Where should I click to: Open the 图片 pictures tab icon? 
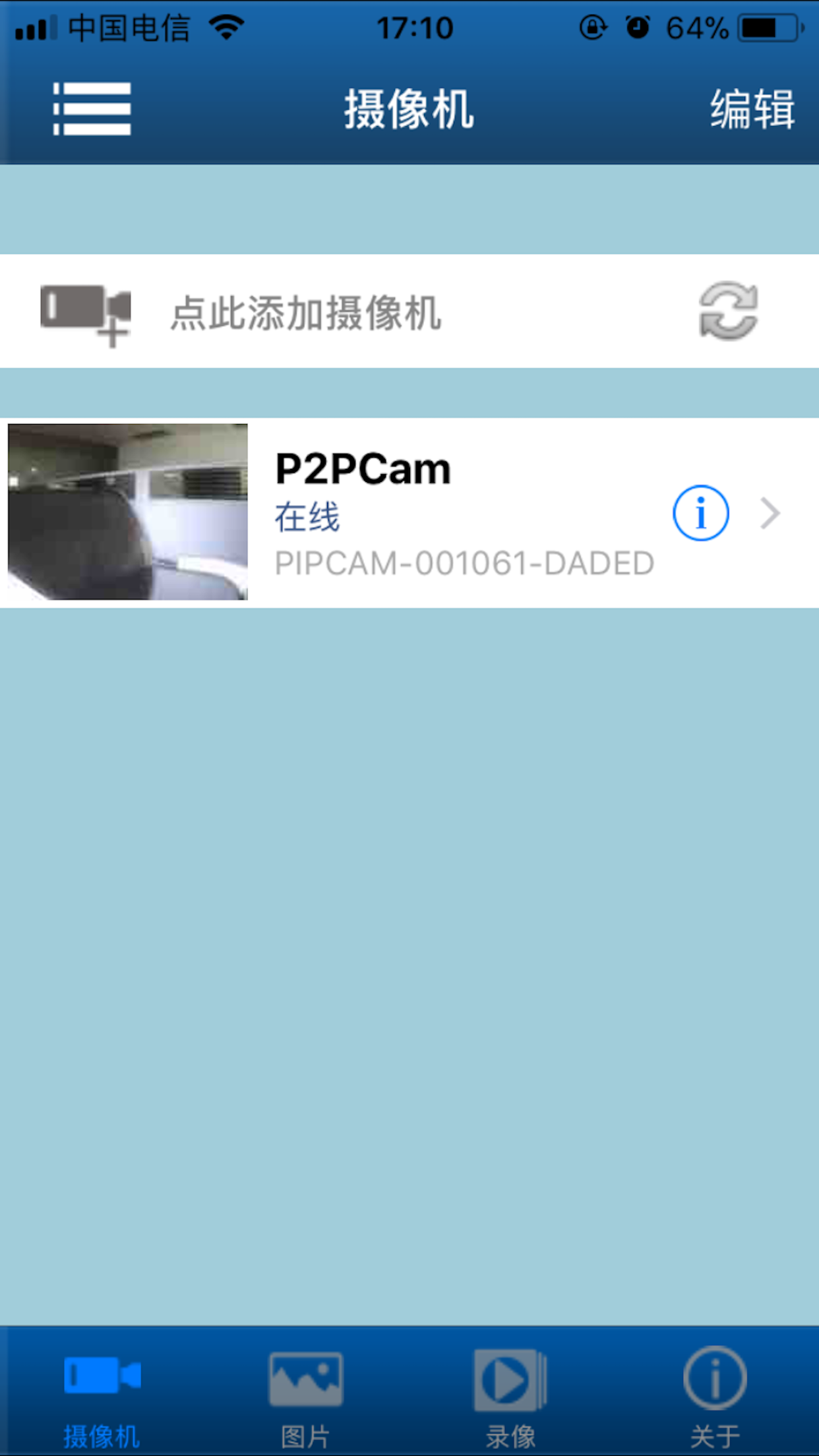pos(307,1378)
